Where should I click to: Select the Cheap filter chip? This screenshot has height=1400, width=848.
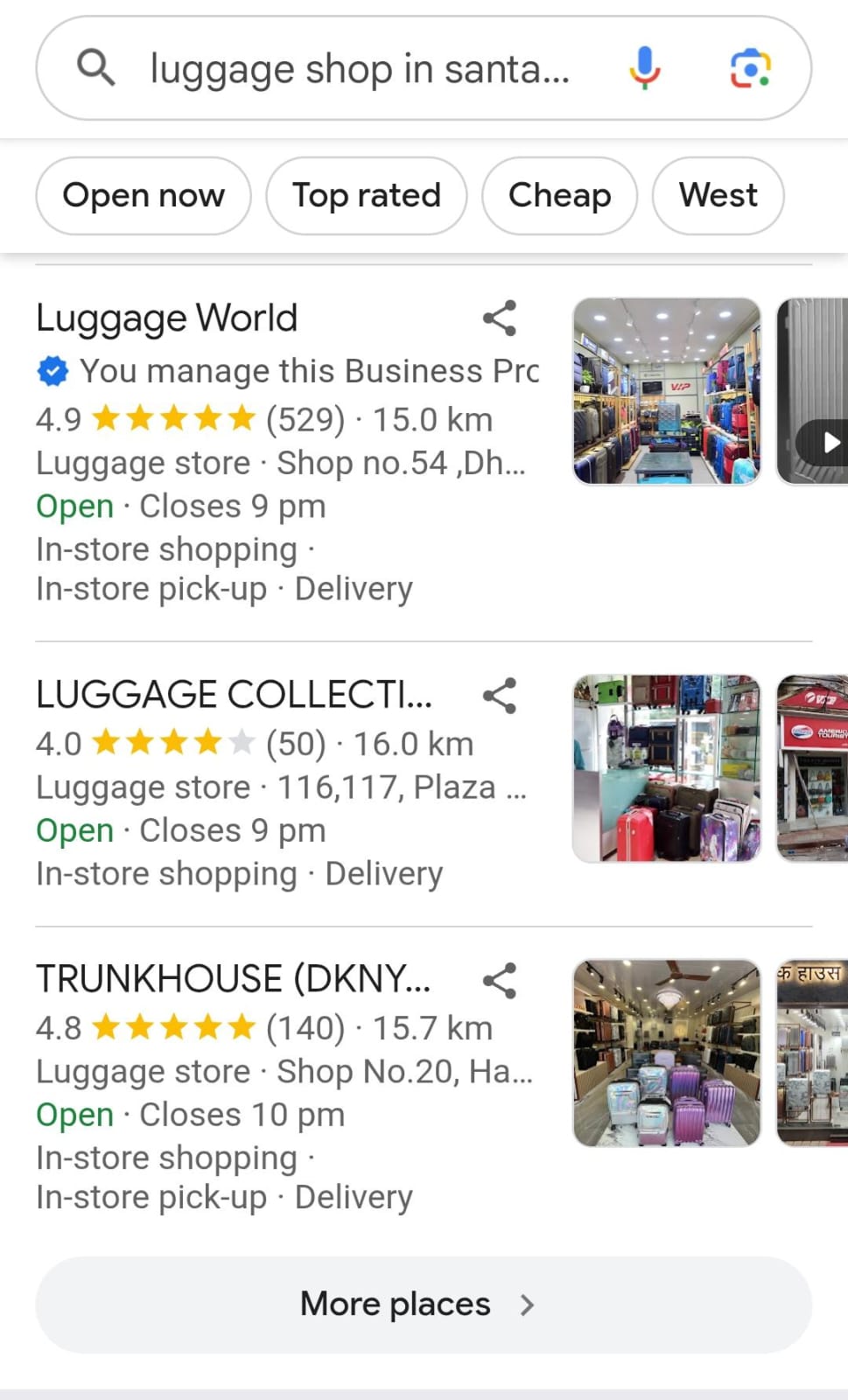(559, 195)
